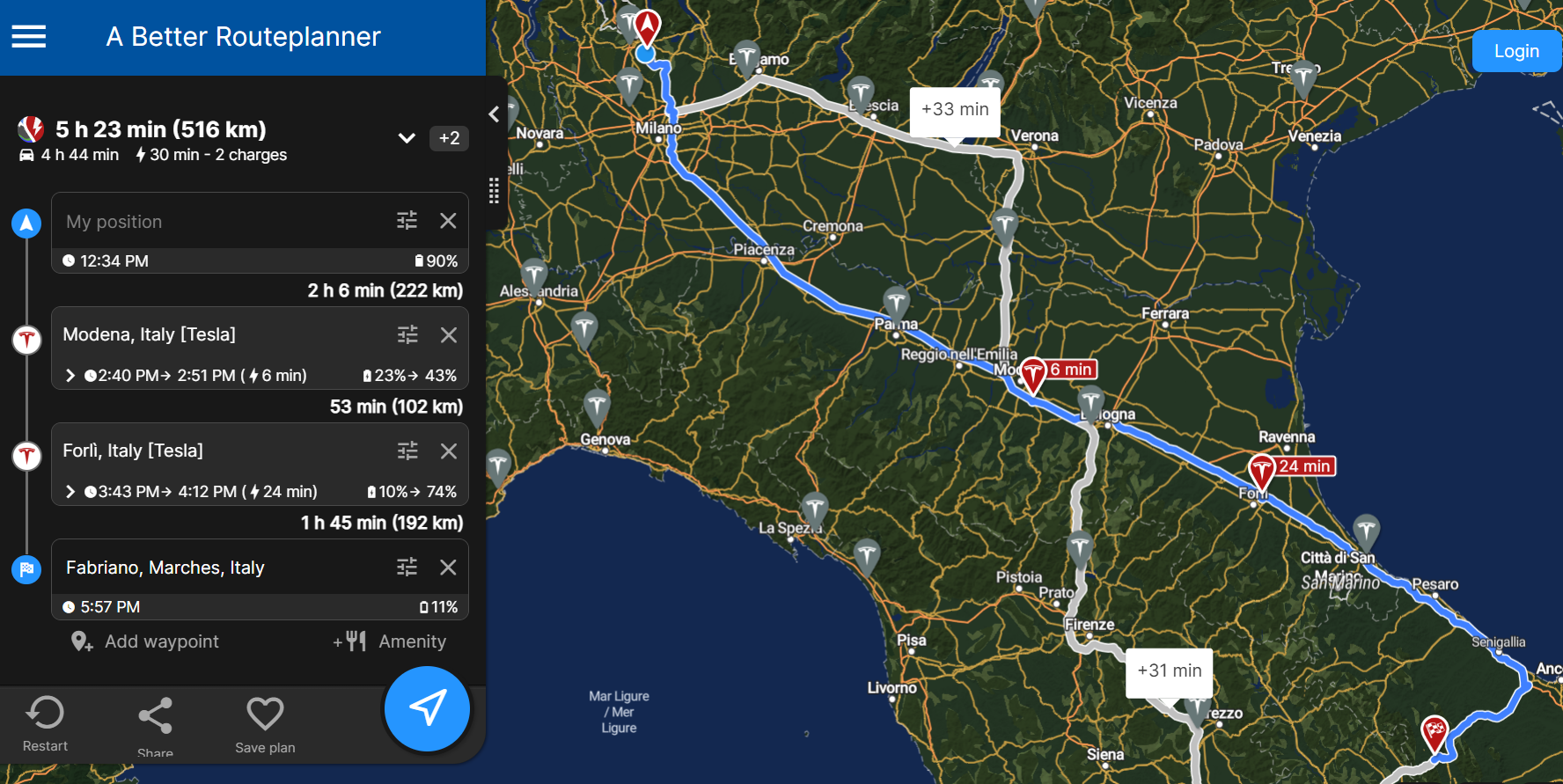Image resolution: width=1563 pixels, height=784 pixels.
Task: Remove the Fabriano destination
Action: click(448, 567)
